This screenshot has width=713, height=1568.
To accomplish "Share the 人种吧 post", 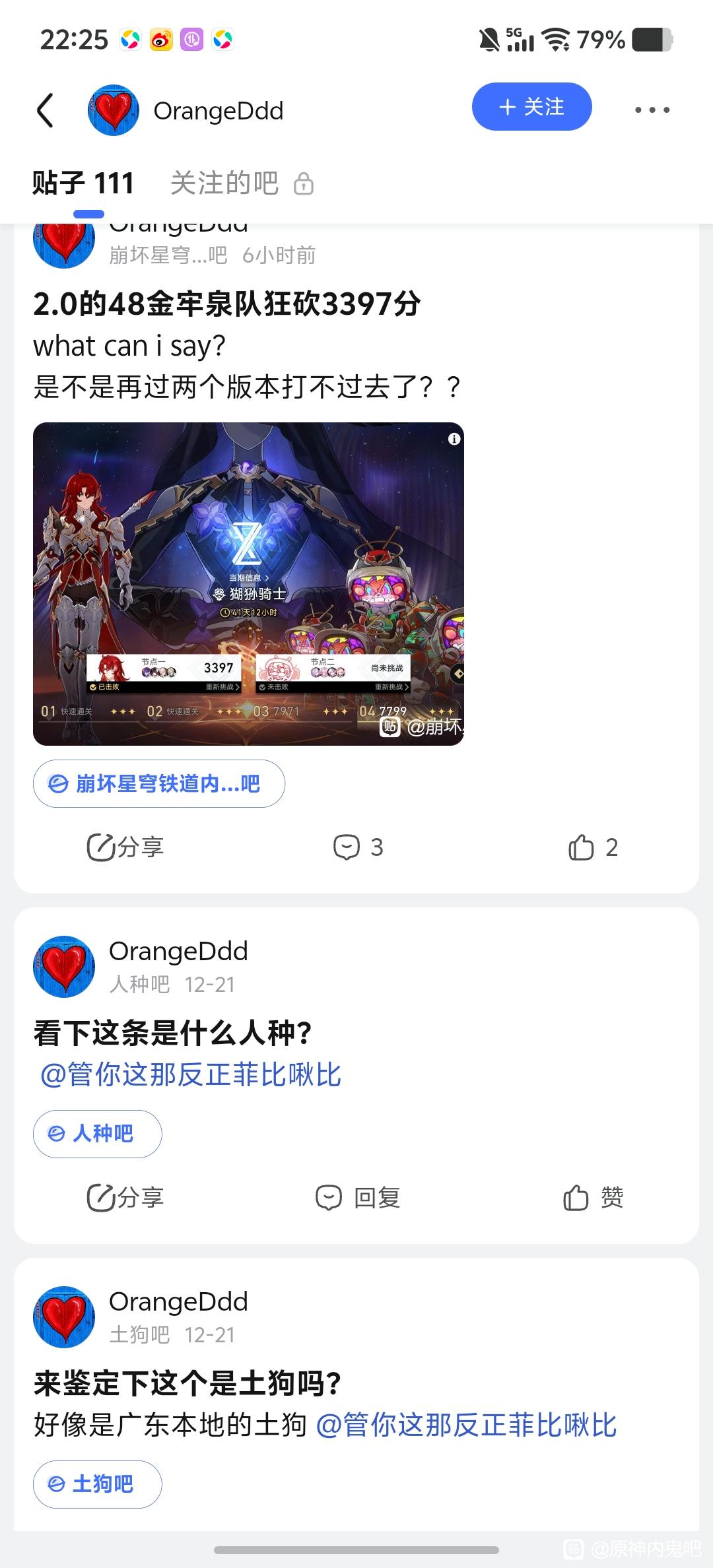I will (125, 1197).
